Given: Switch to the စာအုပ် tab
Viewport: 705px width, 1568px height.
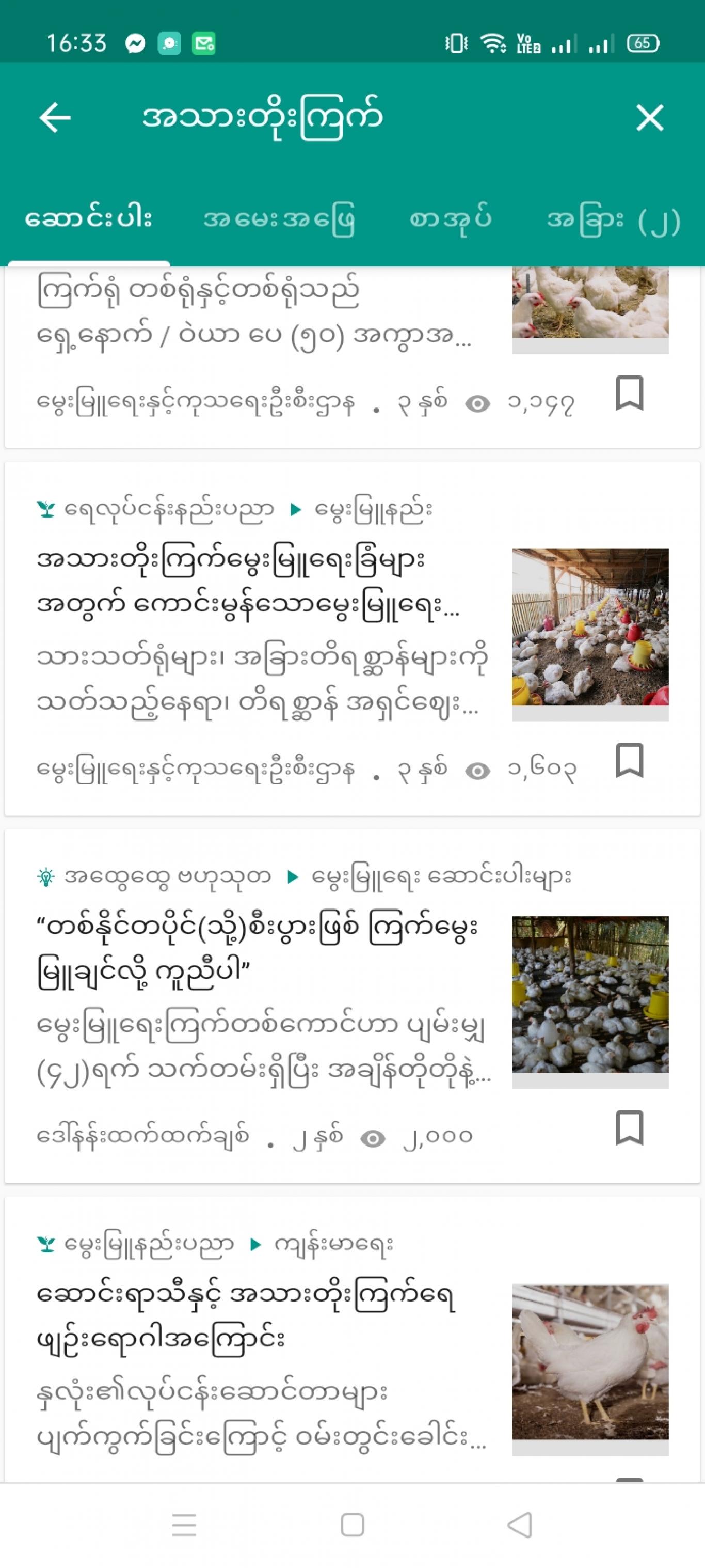Looking at the screenshot, I should click(x=451, y=219).
